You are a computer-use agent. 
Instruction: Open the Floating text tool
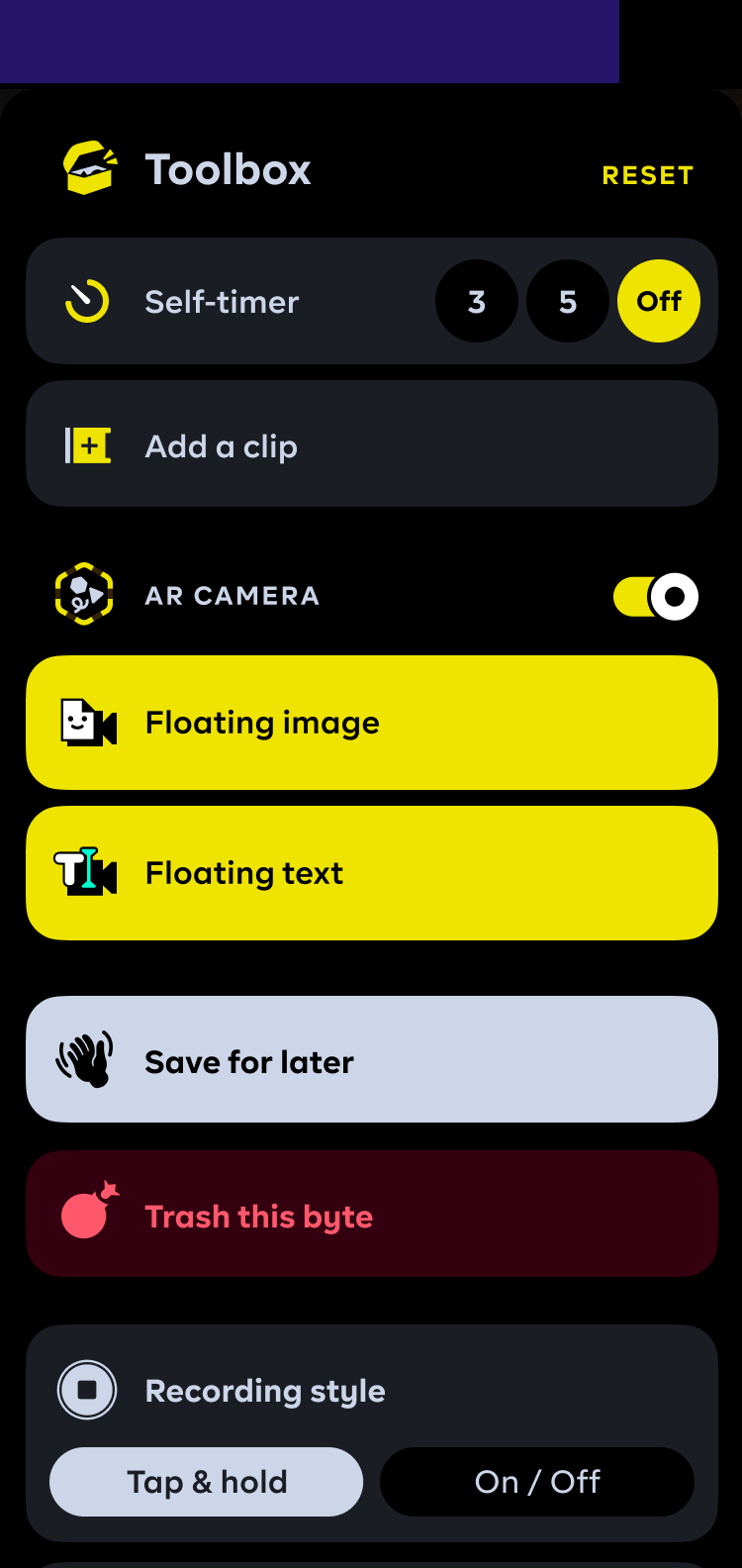371,873
